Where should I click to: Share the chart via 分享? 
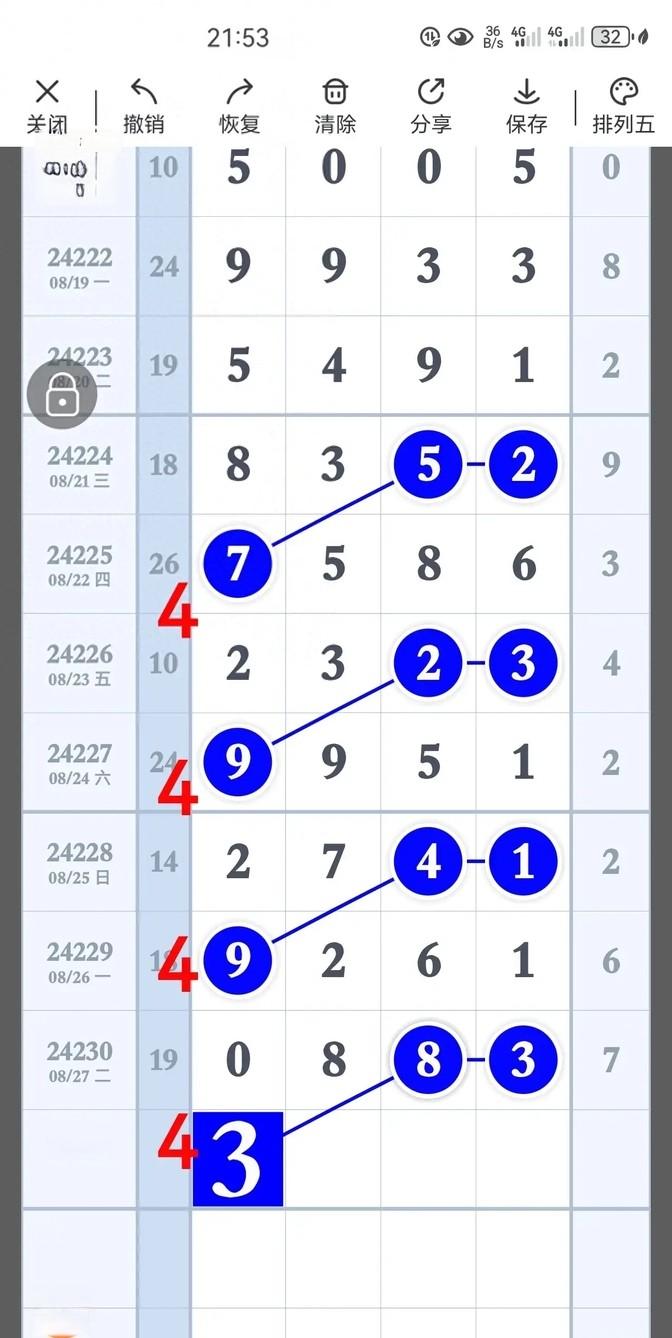430,107
